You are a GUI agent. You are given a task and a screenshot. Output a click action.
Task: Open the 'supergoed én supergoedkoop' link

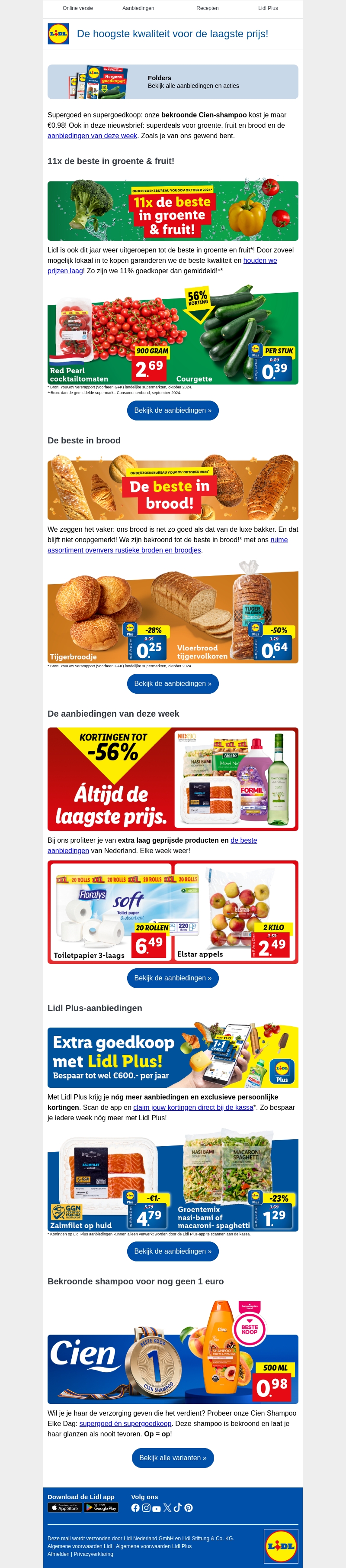(125, 1424)
